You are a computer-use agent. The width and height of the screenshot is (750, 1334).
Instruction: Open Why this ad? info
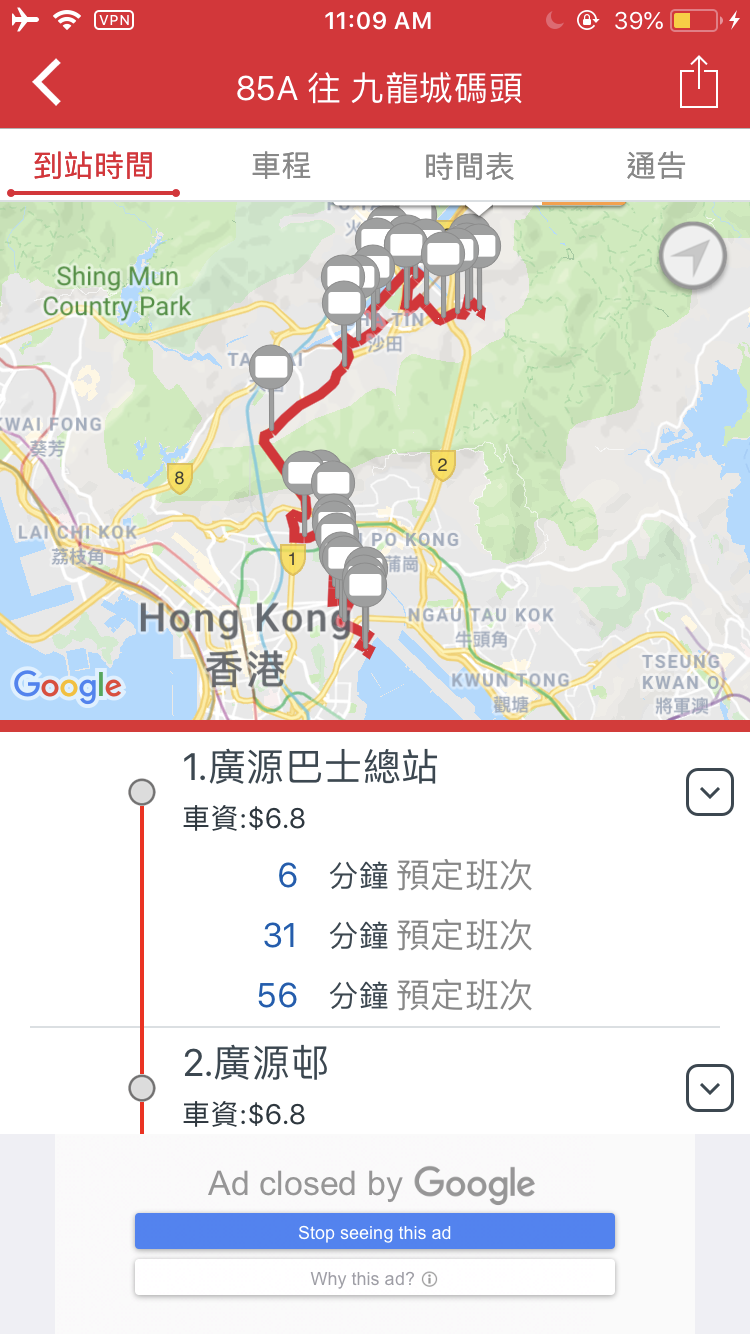[x=375, y=1278]
